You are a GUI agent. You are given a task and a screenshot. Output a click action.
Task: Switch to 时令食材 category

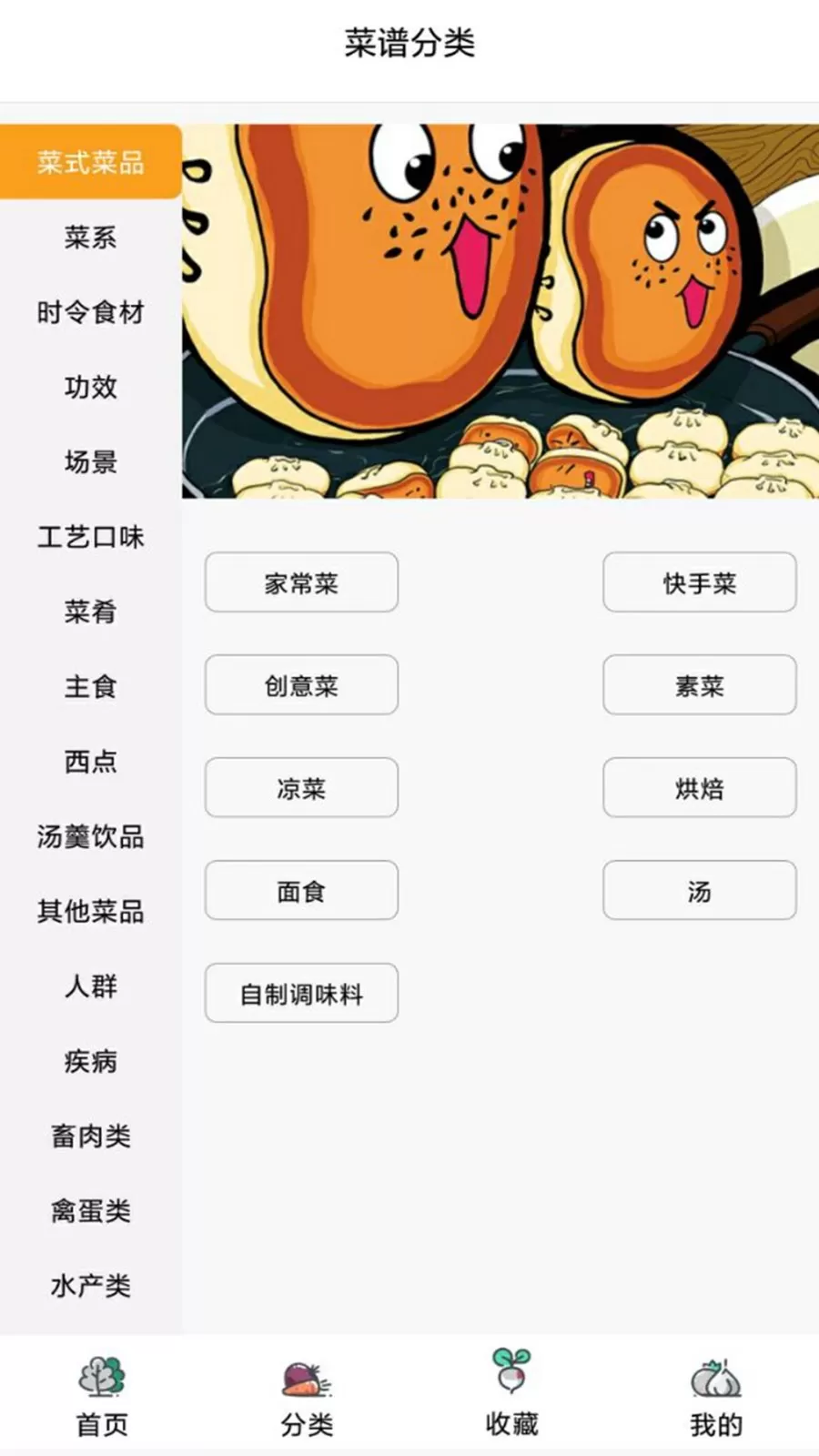tap(90, 312)
